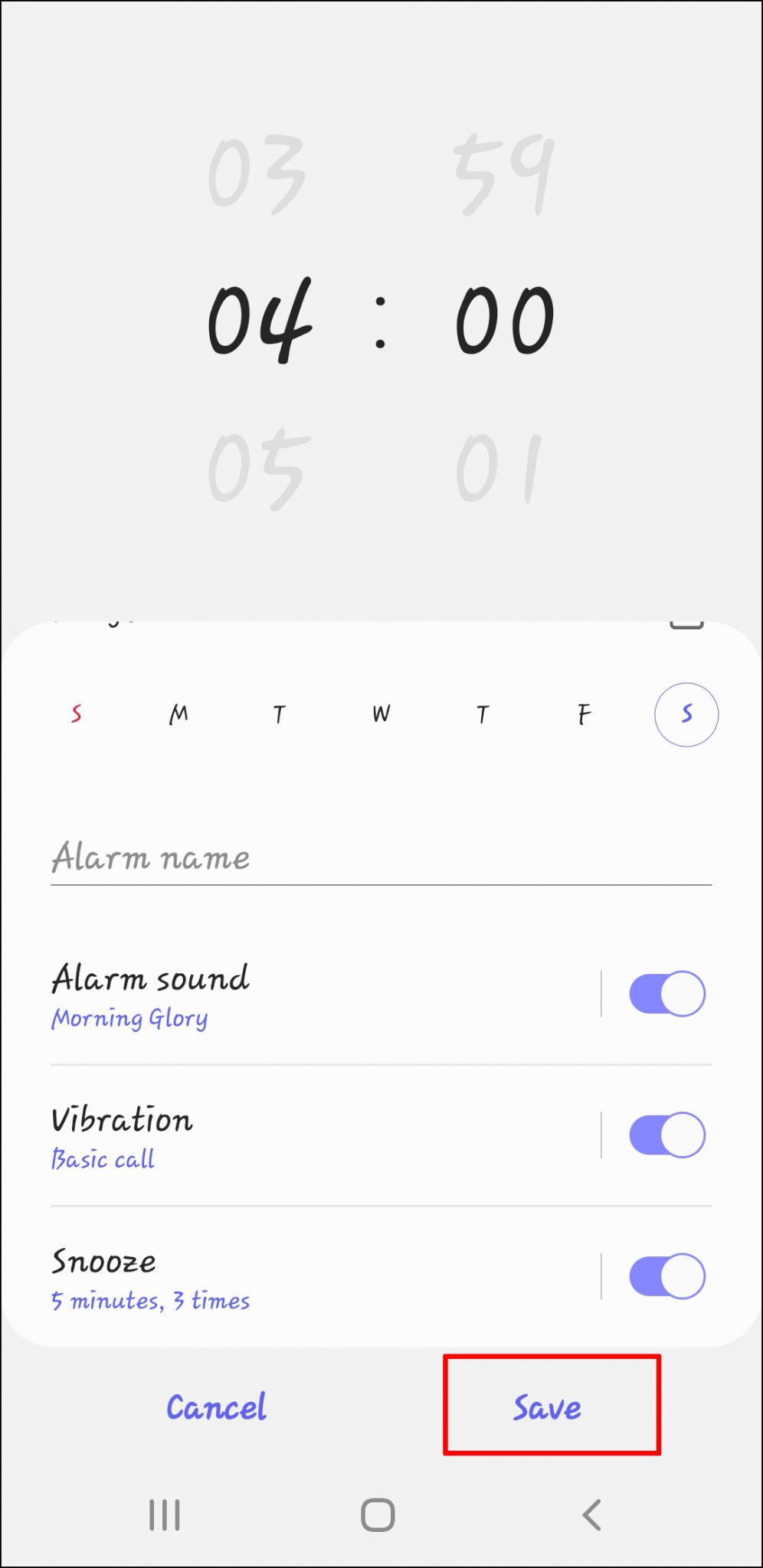Screen dimensions: 763x1568
Task: Enable the alarm for Monday
Action: point(177,714)
